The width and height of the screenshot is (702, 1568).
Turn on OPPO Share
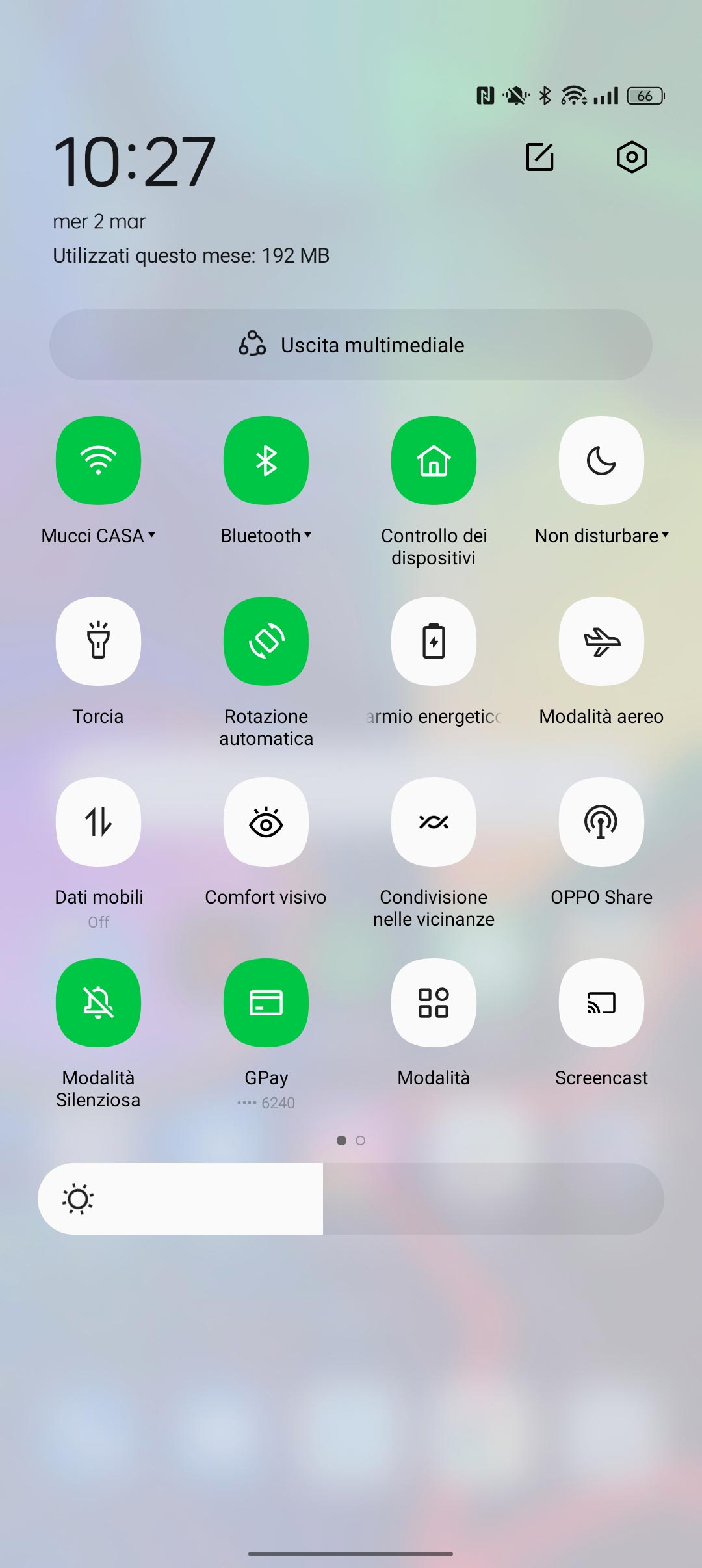[601, 822]
